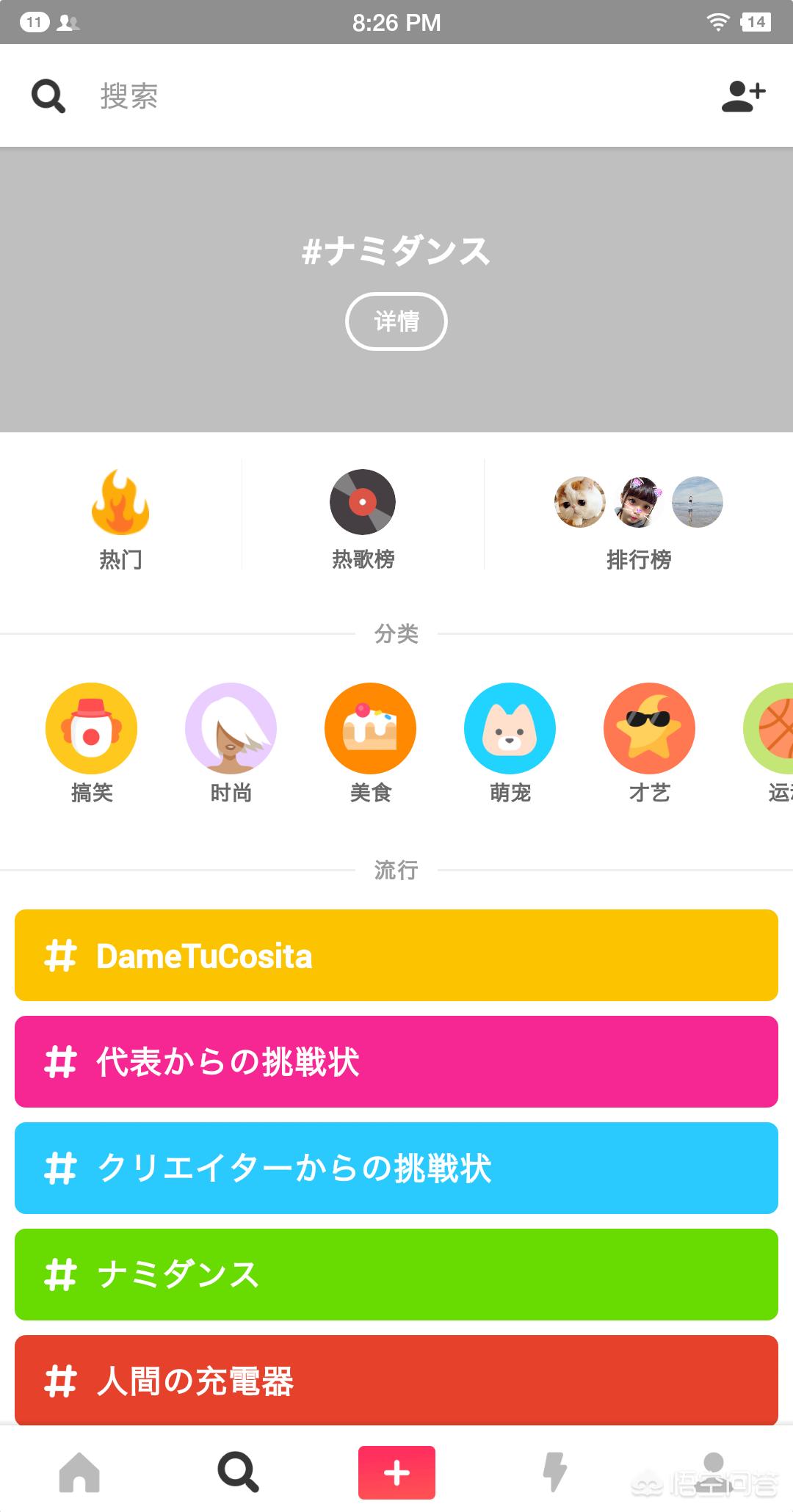Viewport: 793px width, 1512px height.
Task: Switch to the lightning notifications tab
Action: click(x=555, y=1472)
